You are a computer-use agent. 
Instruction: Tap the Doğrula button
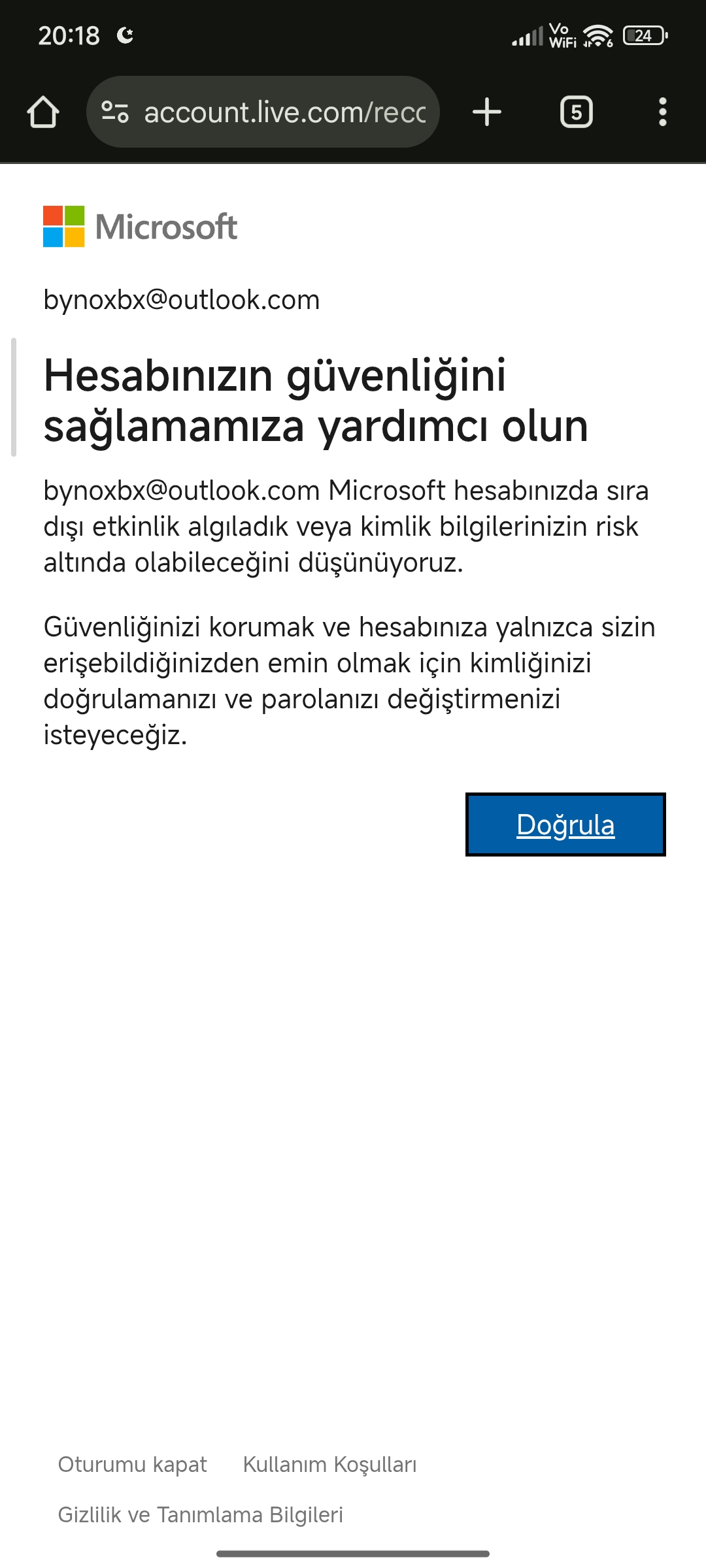click(565, 825)
